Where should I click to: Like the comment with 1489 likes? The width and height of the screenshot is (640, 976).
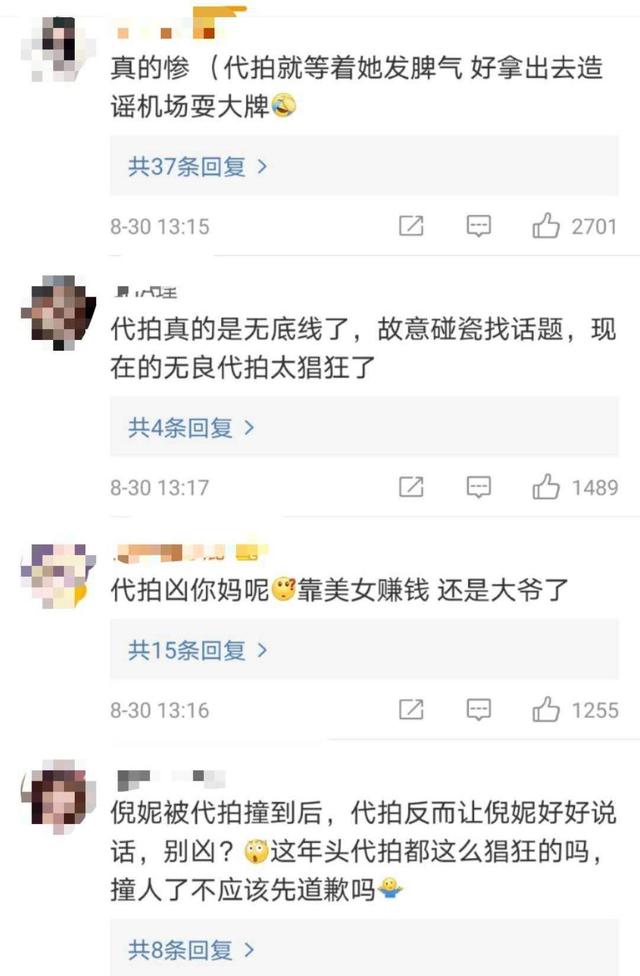tap(546, 488)
